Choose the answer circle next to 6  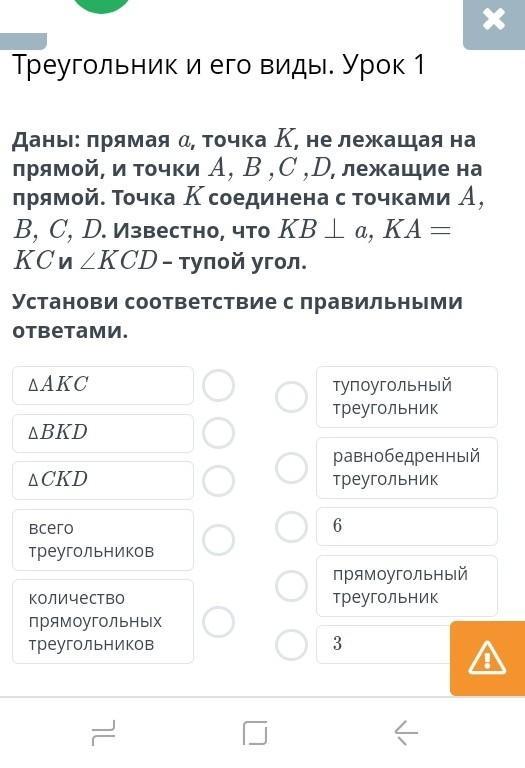pyautogui.click(x=291, y=527)
